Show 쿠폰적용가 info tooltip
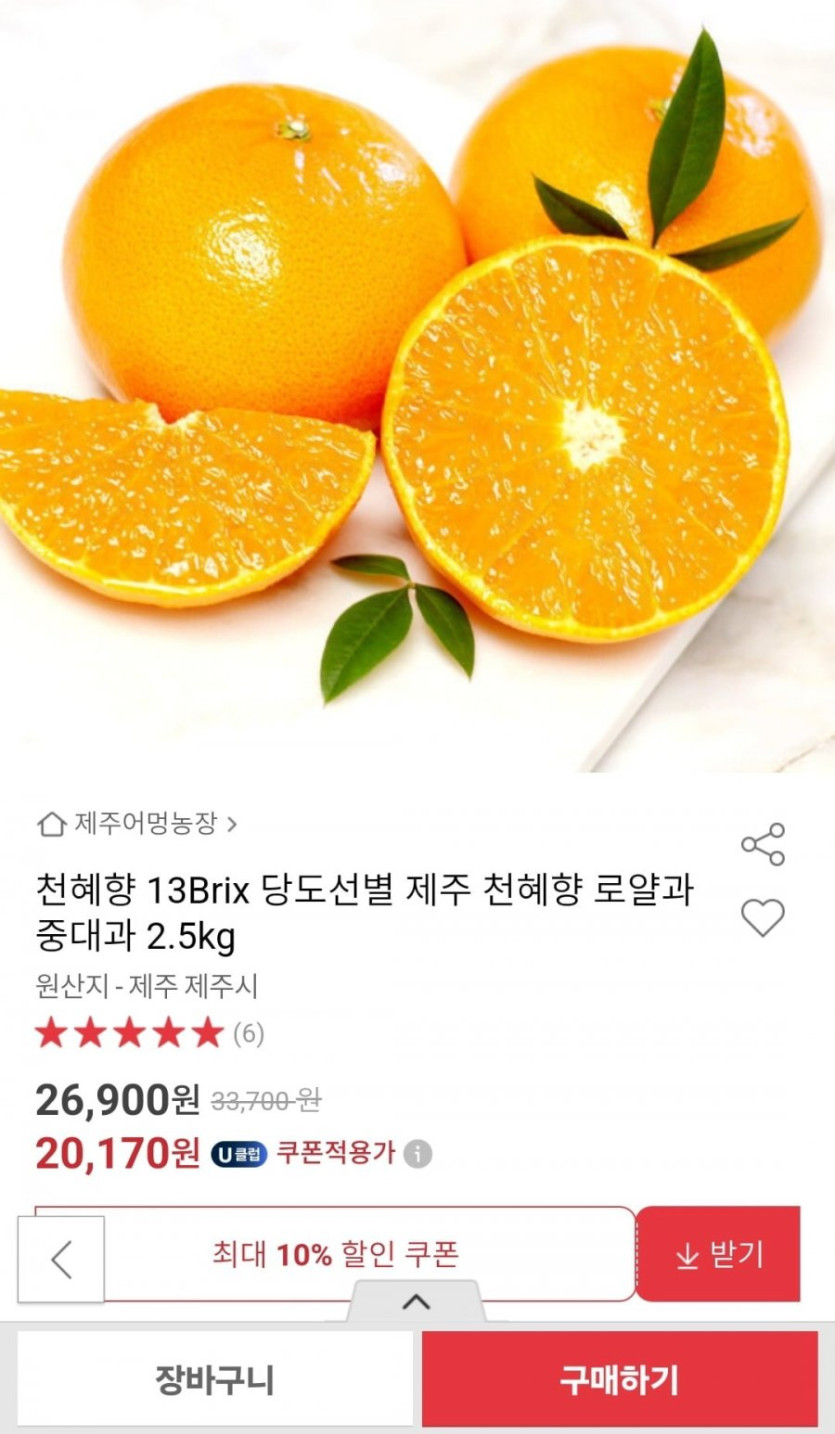Viewport: 835px width, 1434px height. 418,1154
